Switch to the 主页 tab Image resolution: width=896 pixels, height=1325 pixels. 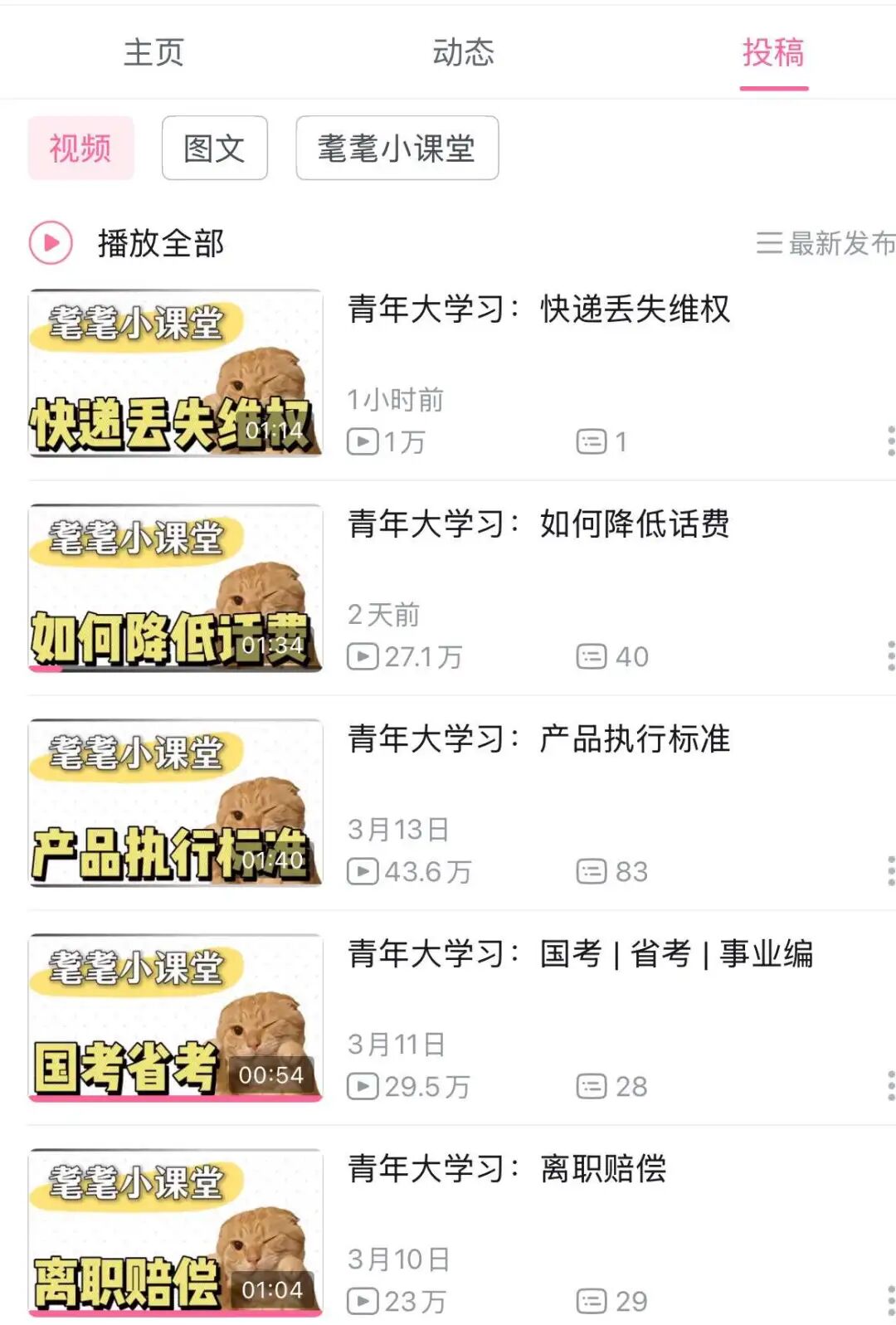tap(153, 53)
